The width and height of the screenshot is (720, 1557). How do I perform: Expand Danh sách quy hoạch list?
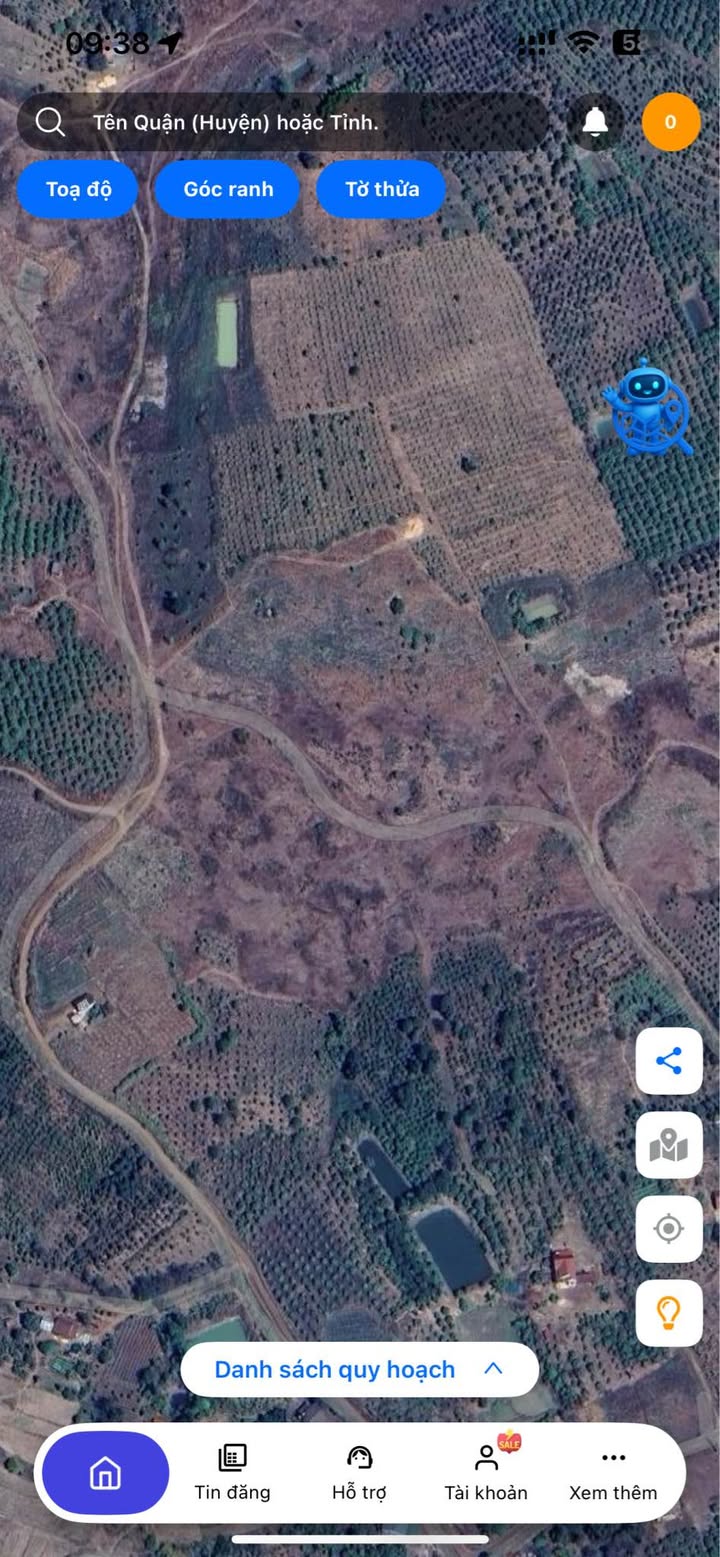(359, 1369)
